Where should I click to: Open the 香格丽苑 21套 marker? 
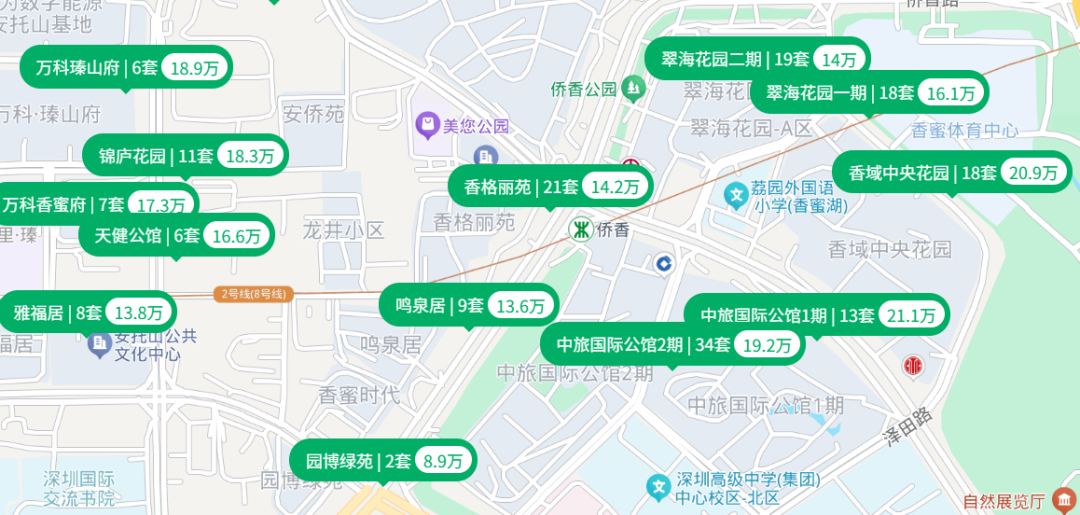551,186
